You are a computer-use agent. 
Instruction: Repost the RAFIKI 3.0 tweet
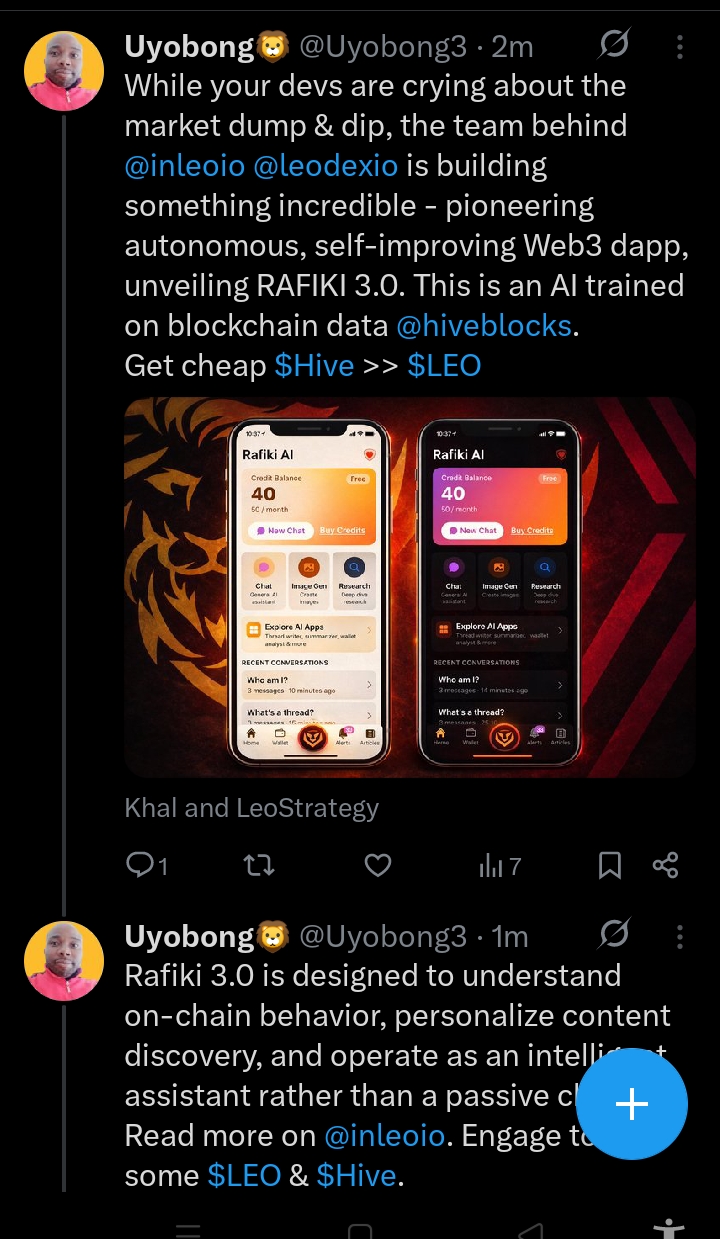point(259,865)
